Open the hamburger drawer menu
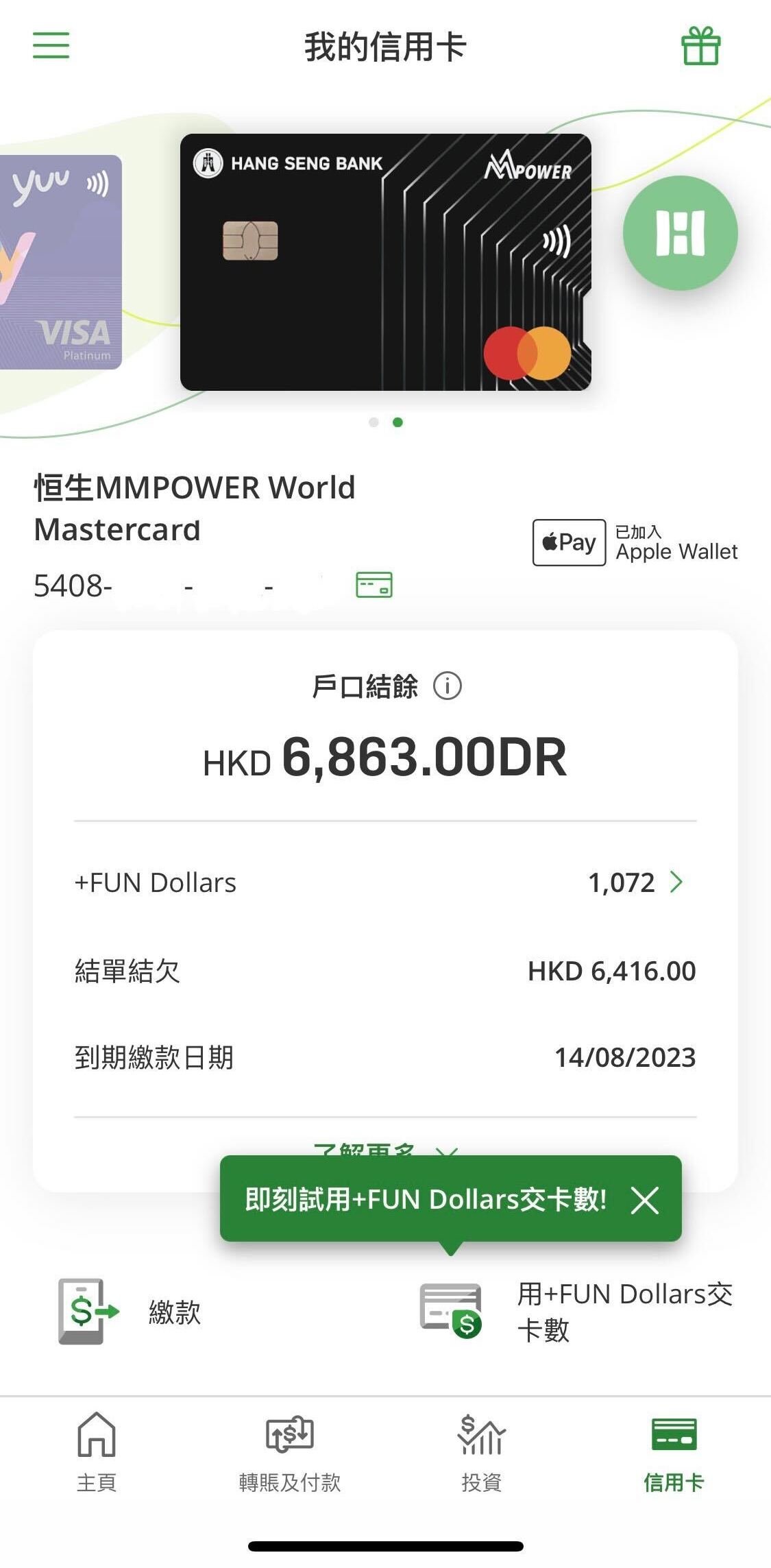This screenshot has width=771, height=1568. [51, 45]
